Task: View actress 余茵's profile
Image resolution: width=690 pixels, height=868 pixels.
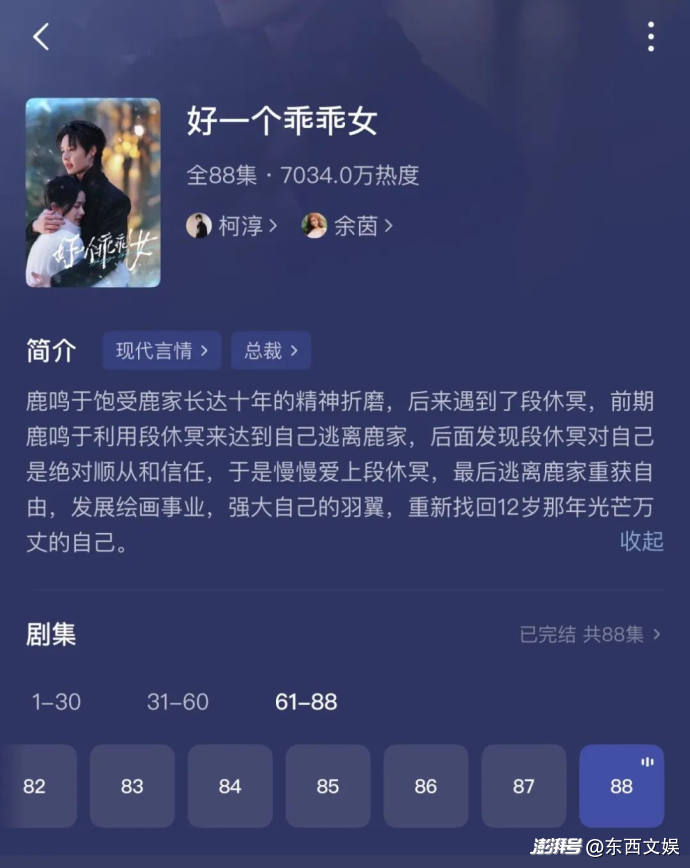Action: point(347,225)
